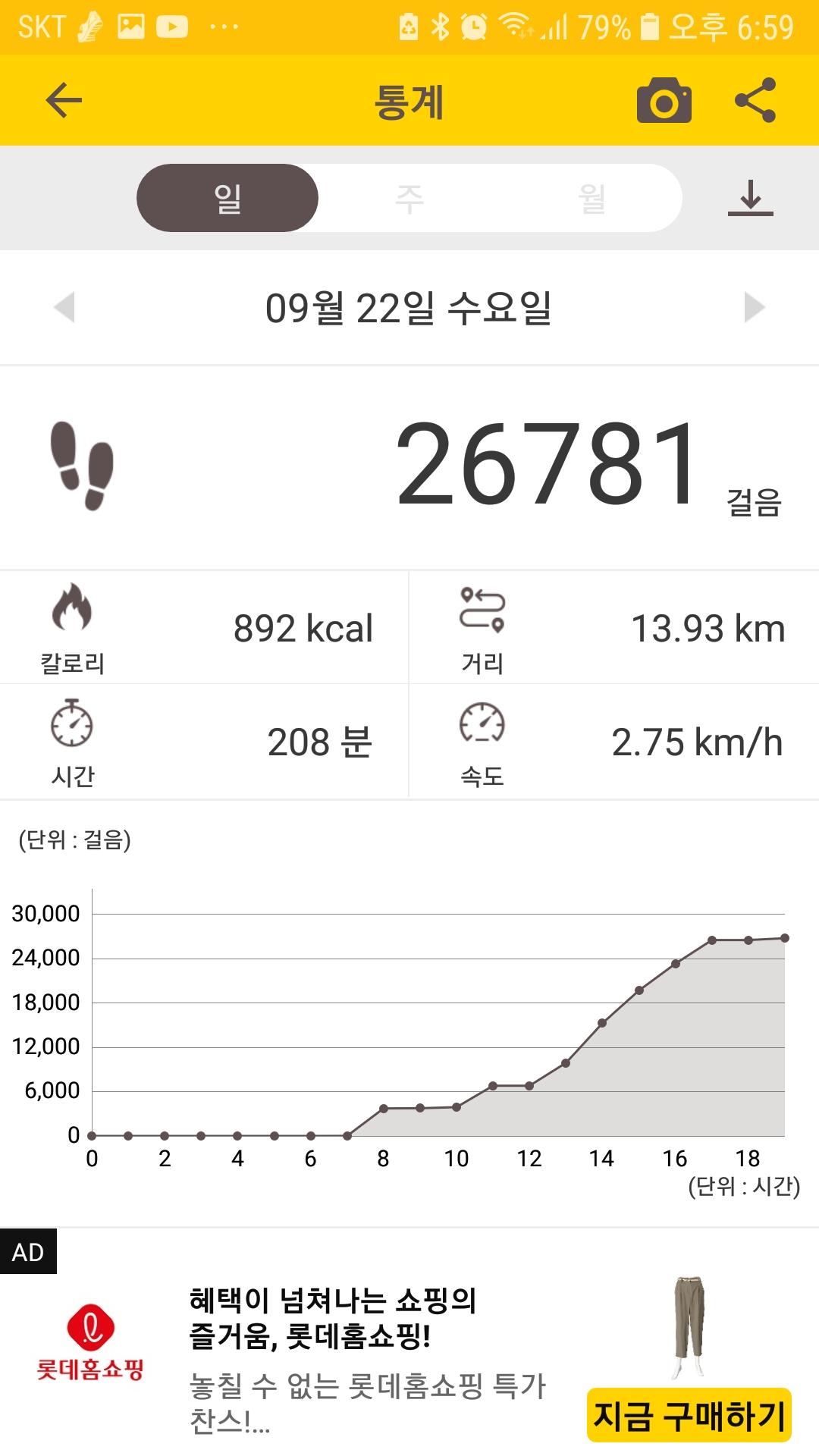The width and height of the screenshot is (819, 1456).
Task: Select the daily 일 view
Action: point(227,198)
